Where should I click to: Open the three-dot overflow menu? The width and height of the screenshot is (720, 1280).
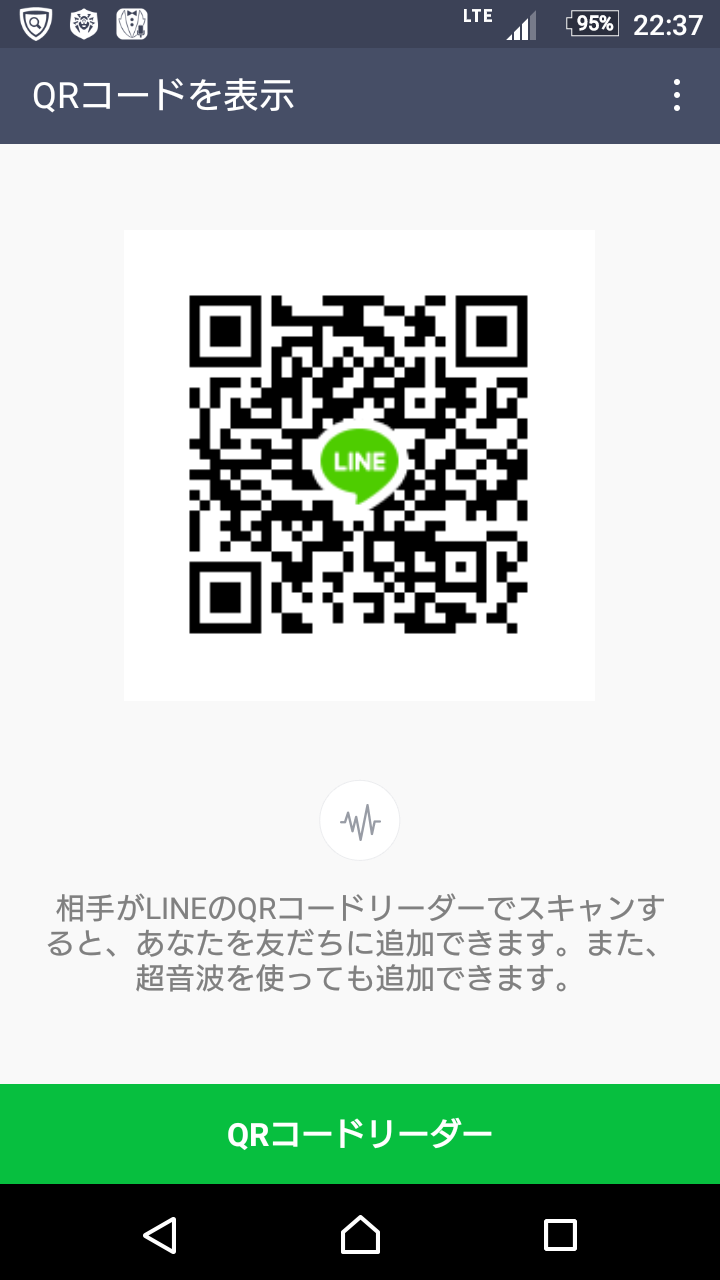click(677, 96)
